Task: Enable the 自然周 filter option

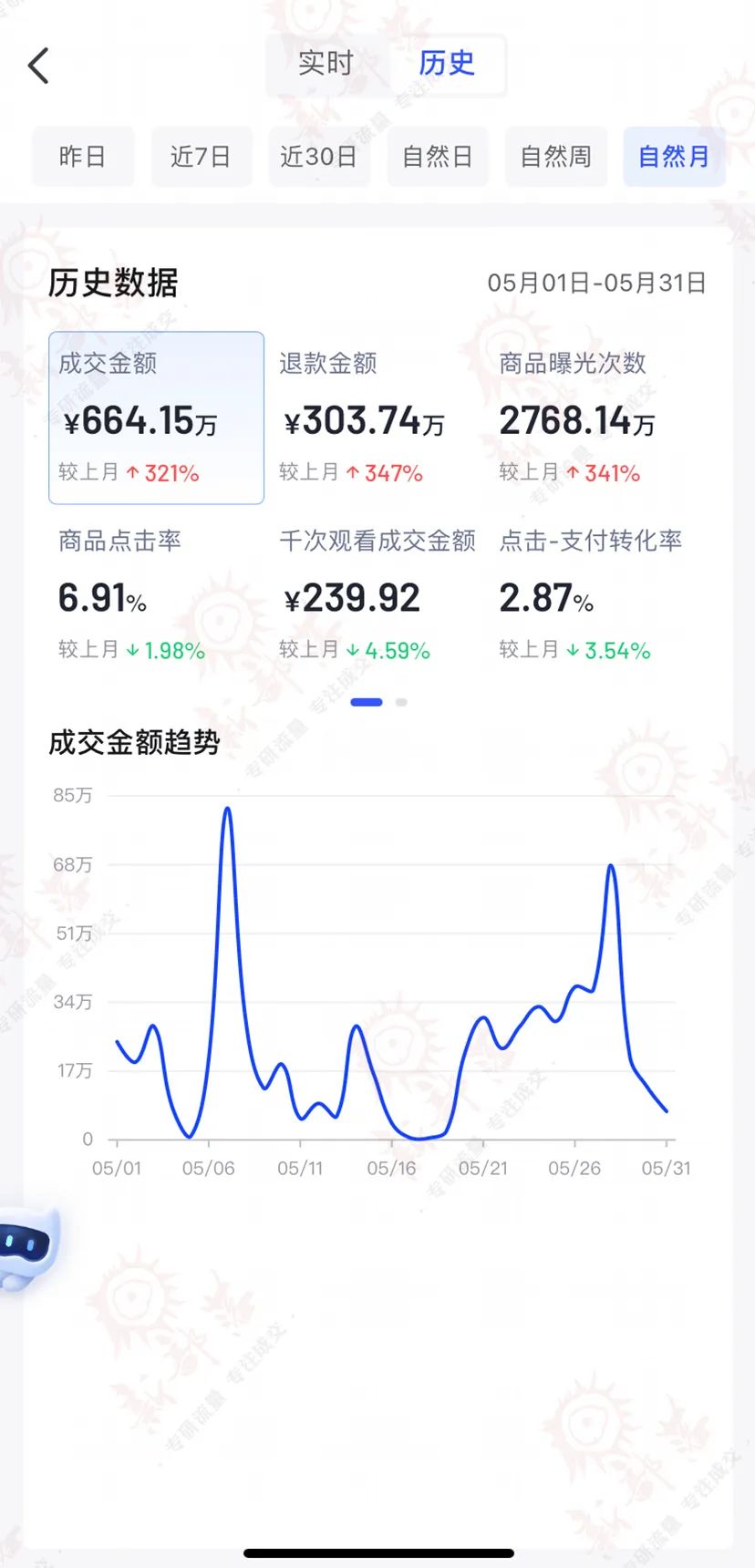Action: click(556, 156)
